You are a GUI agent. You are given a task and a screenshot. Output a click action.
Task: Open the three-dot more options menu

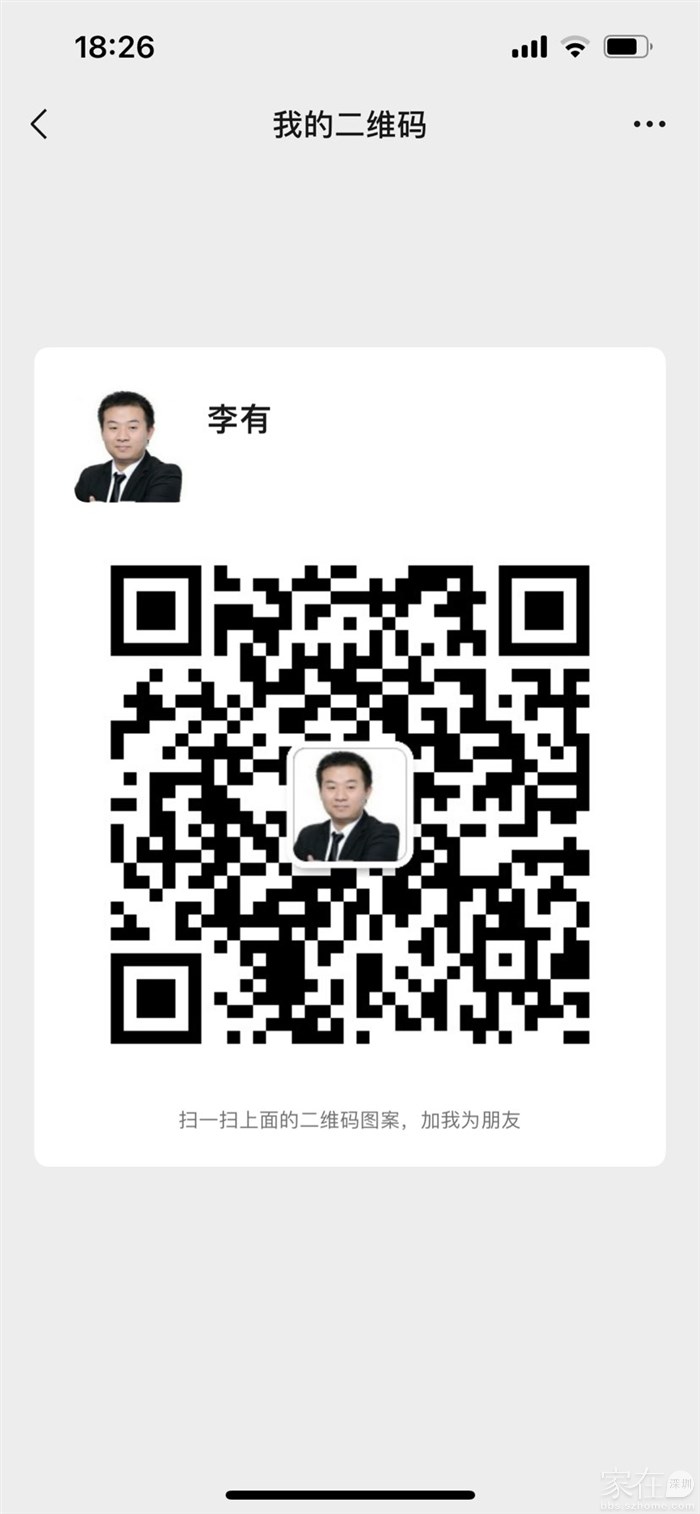[x=649, y=124]
